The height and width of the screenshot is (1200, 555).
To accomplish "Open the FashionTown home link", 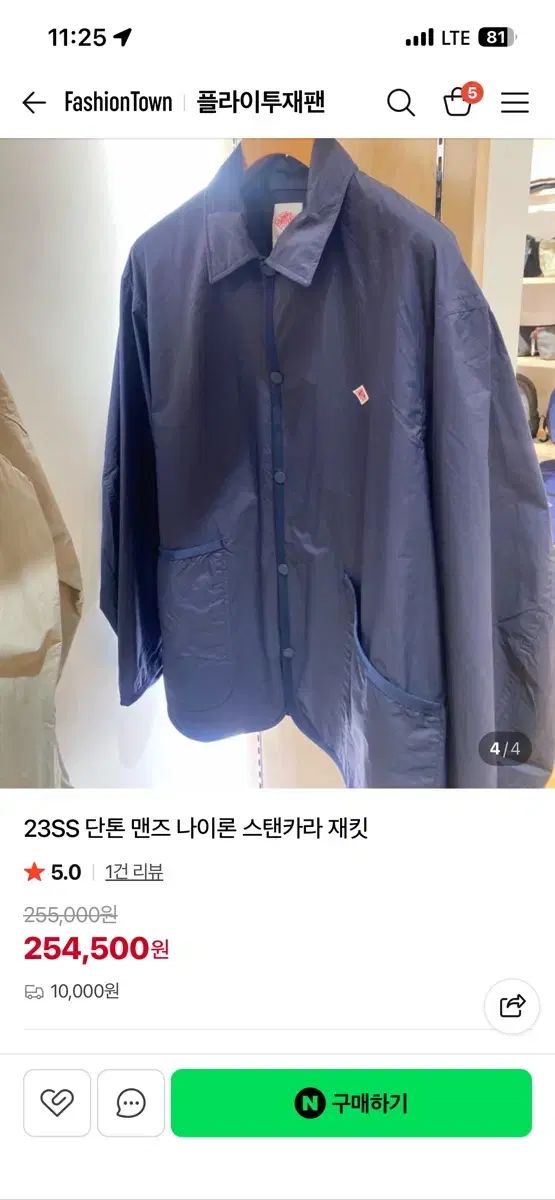I will [118, 102].
